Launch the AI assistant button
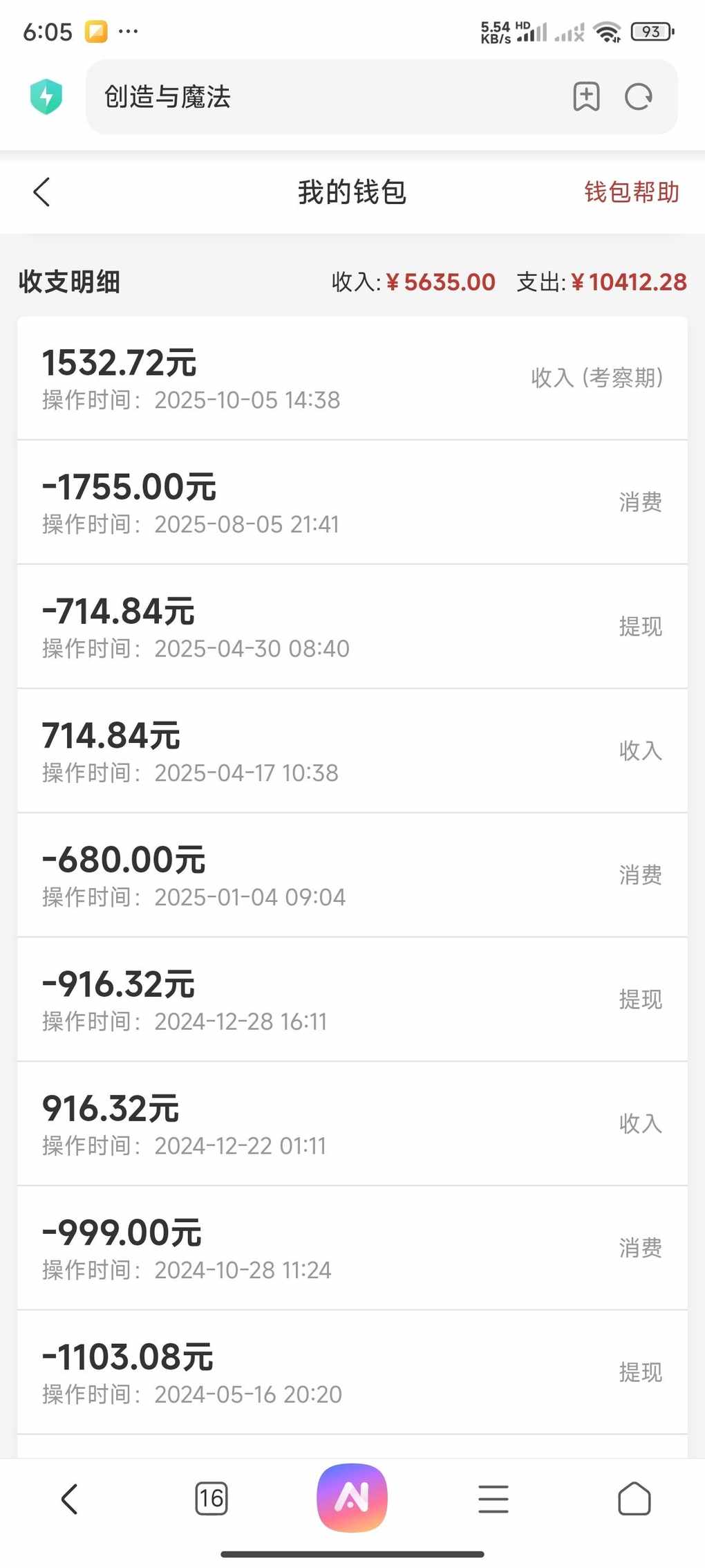The width and height of the screenshot is (705, 1568). 352,1497
